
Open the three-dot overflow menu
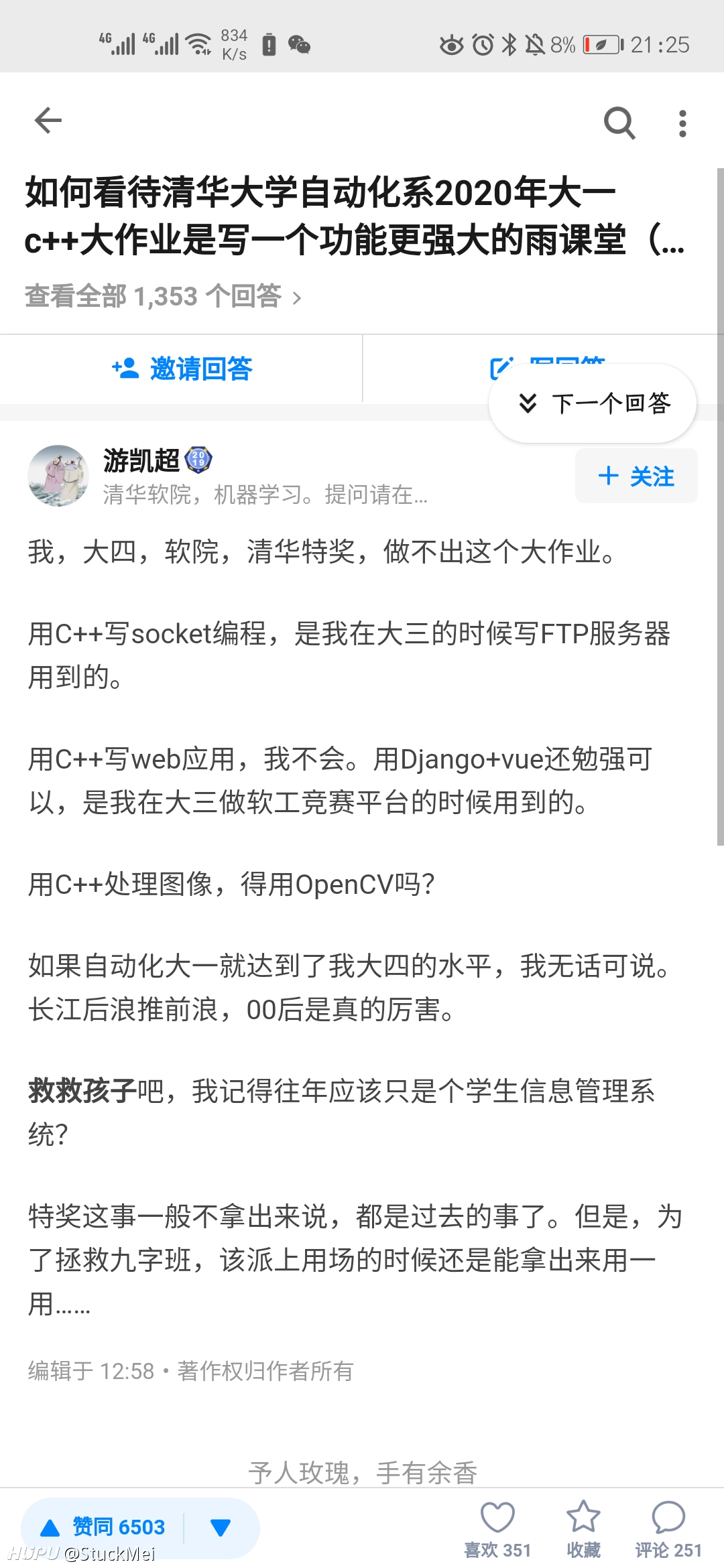682,123
